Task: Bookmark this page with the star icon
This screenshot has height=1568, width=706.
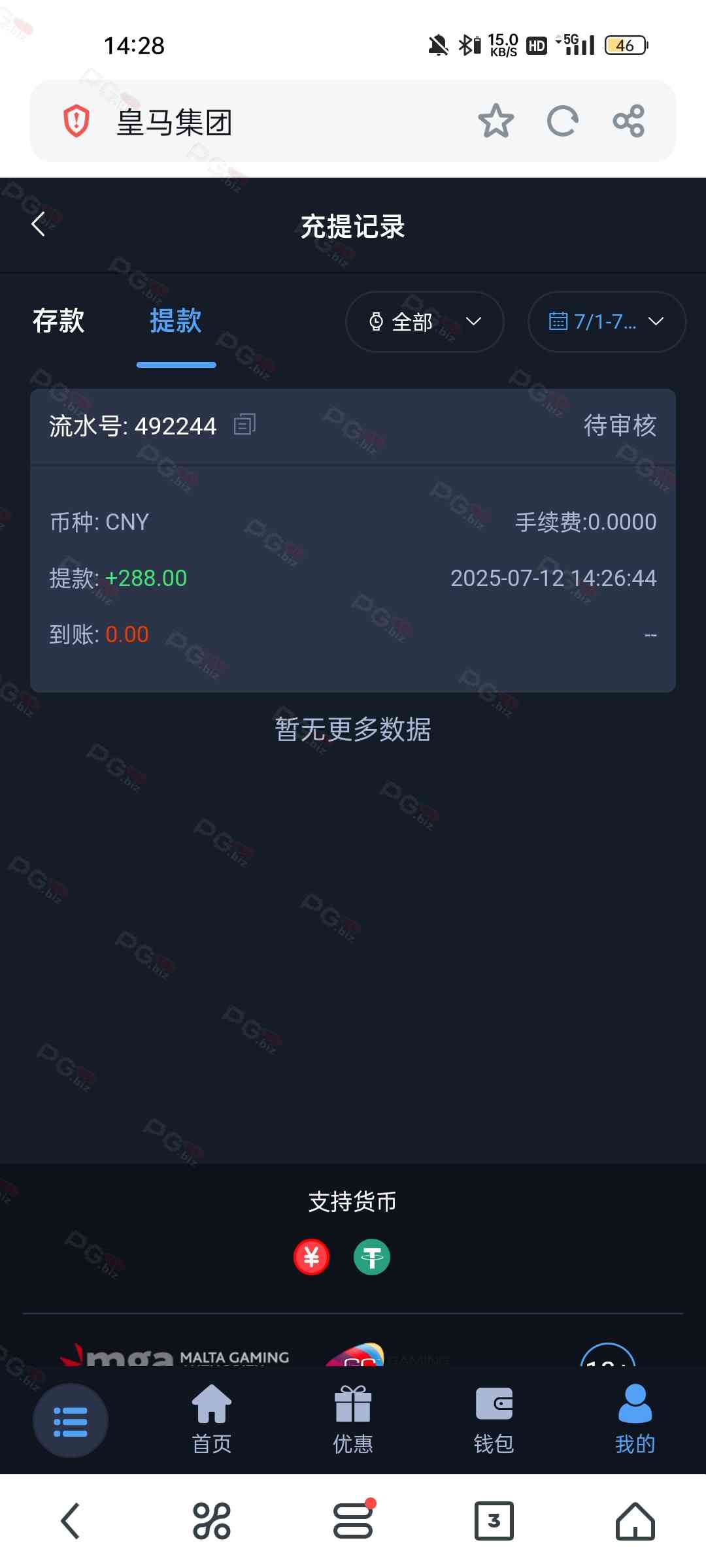Action: [x=496, y=122]
